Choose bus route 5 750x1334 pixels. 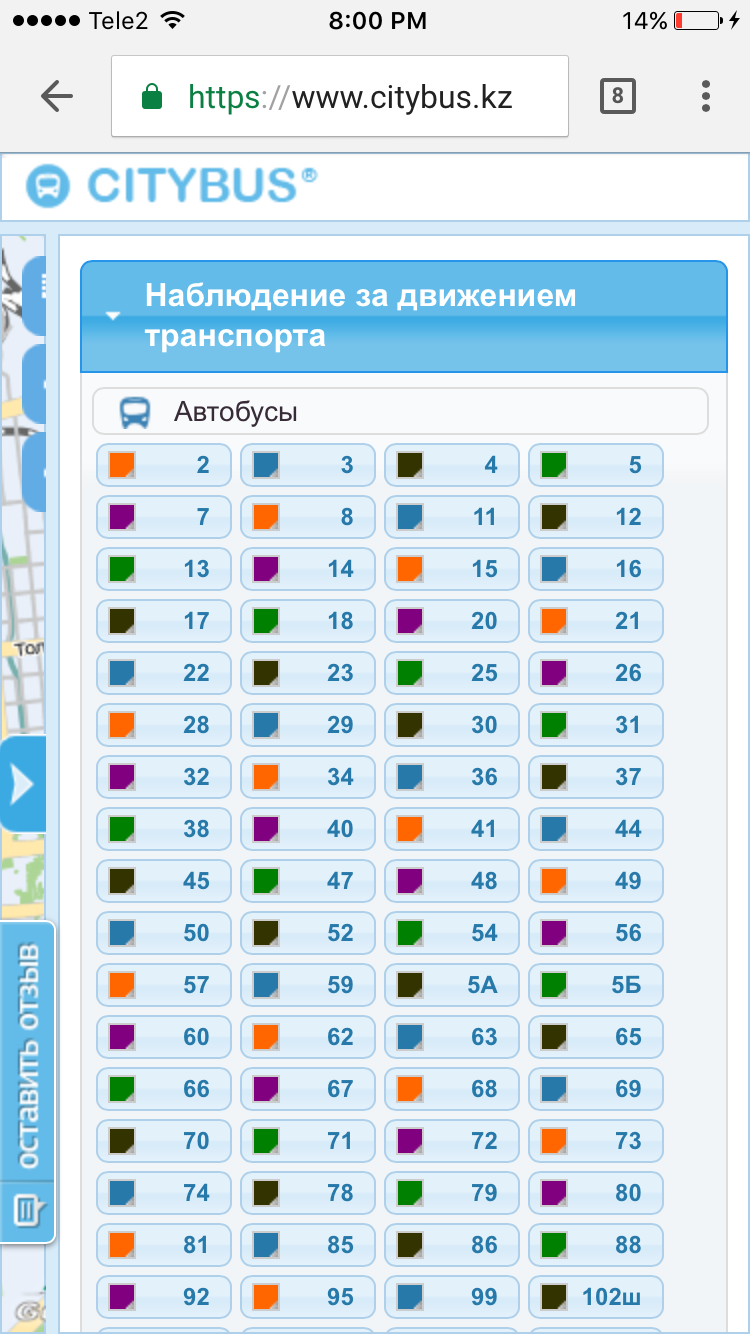(x=596, y=465)
